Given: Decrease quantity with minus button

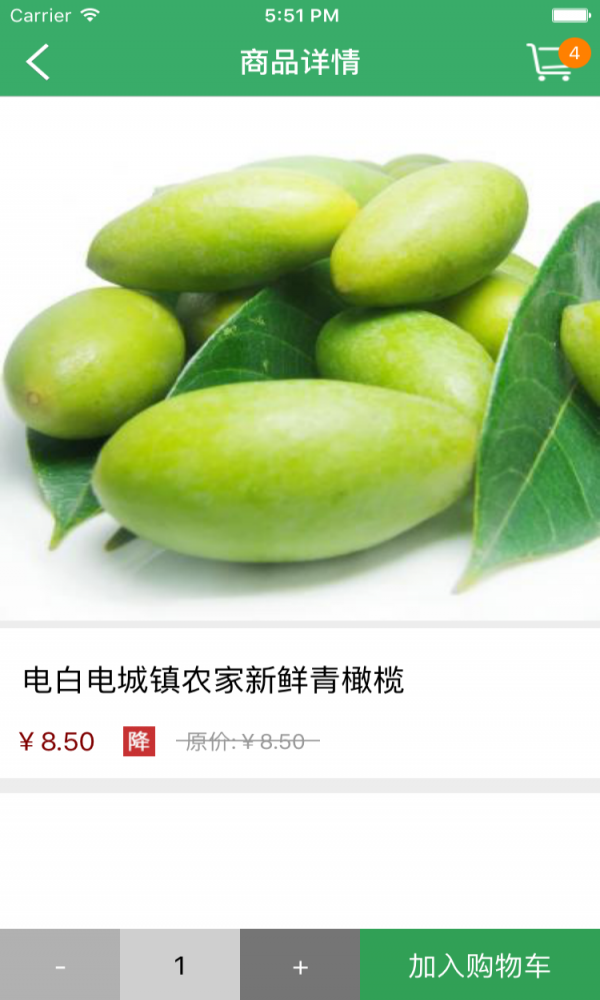Looking at the screenshot, I should pos(60,966).
